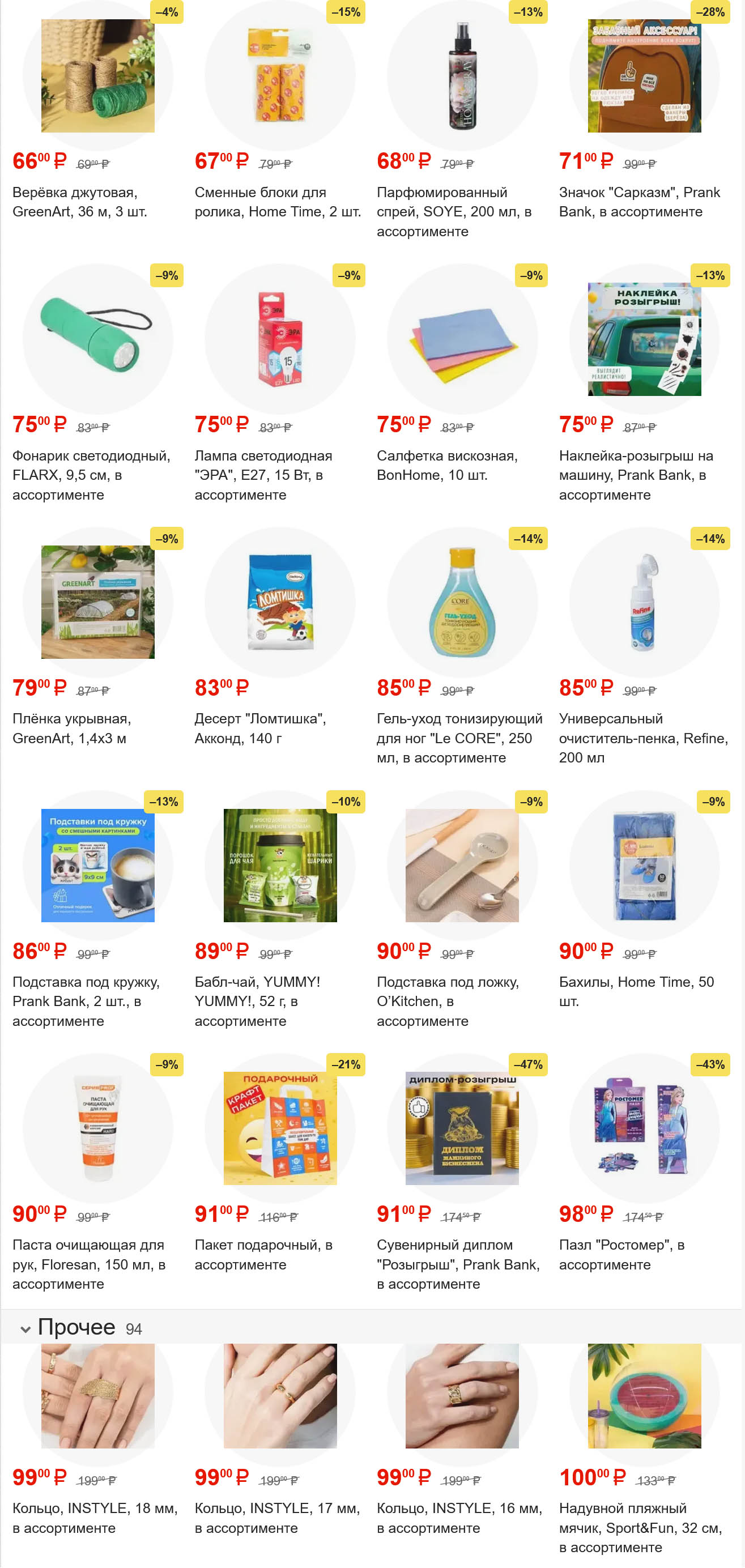Open Home Time shoe covers 50 шт.

click(x=644, y=865)
